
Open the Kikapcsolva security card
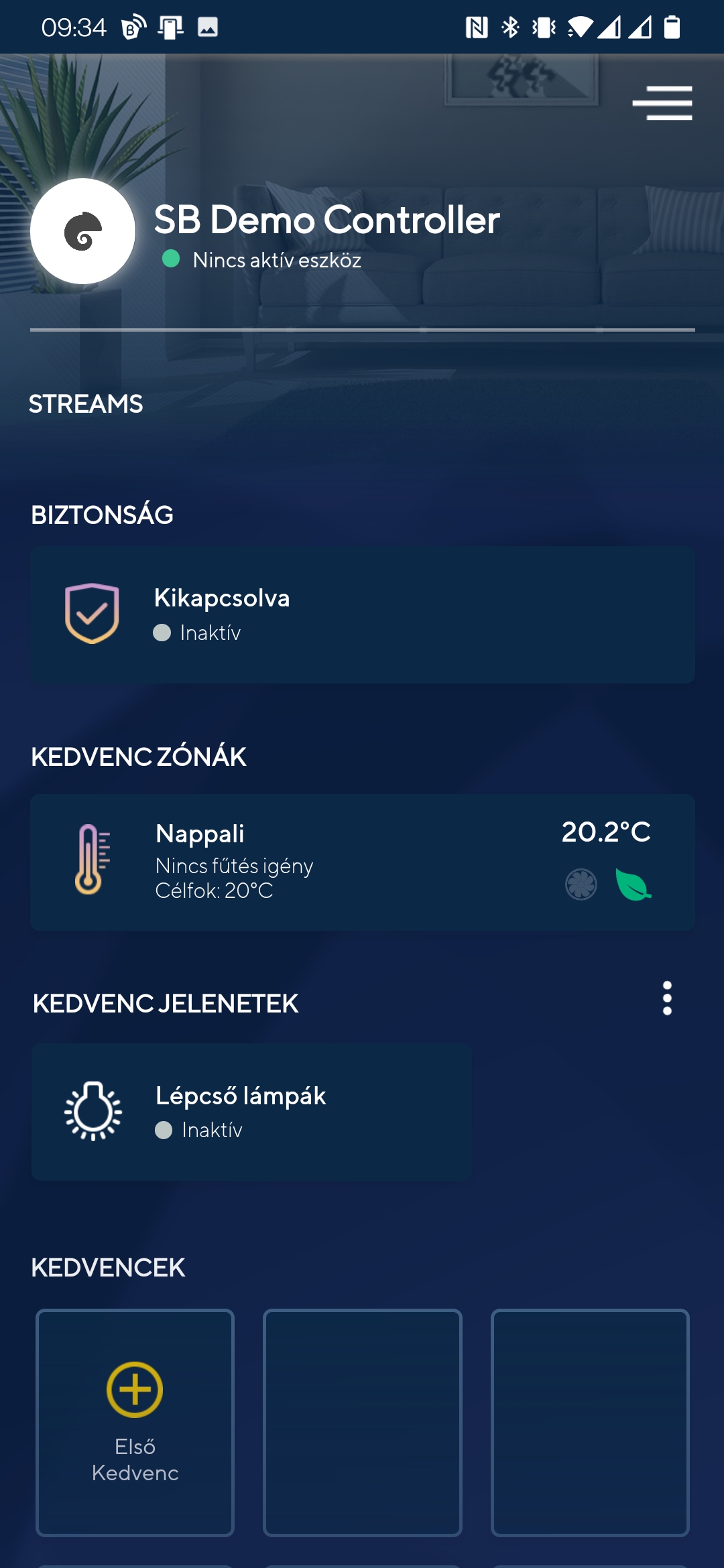click(x=362, y=614)
